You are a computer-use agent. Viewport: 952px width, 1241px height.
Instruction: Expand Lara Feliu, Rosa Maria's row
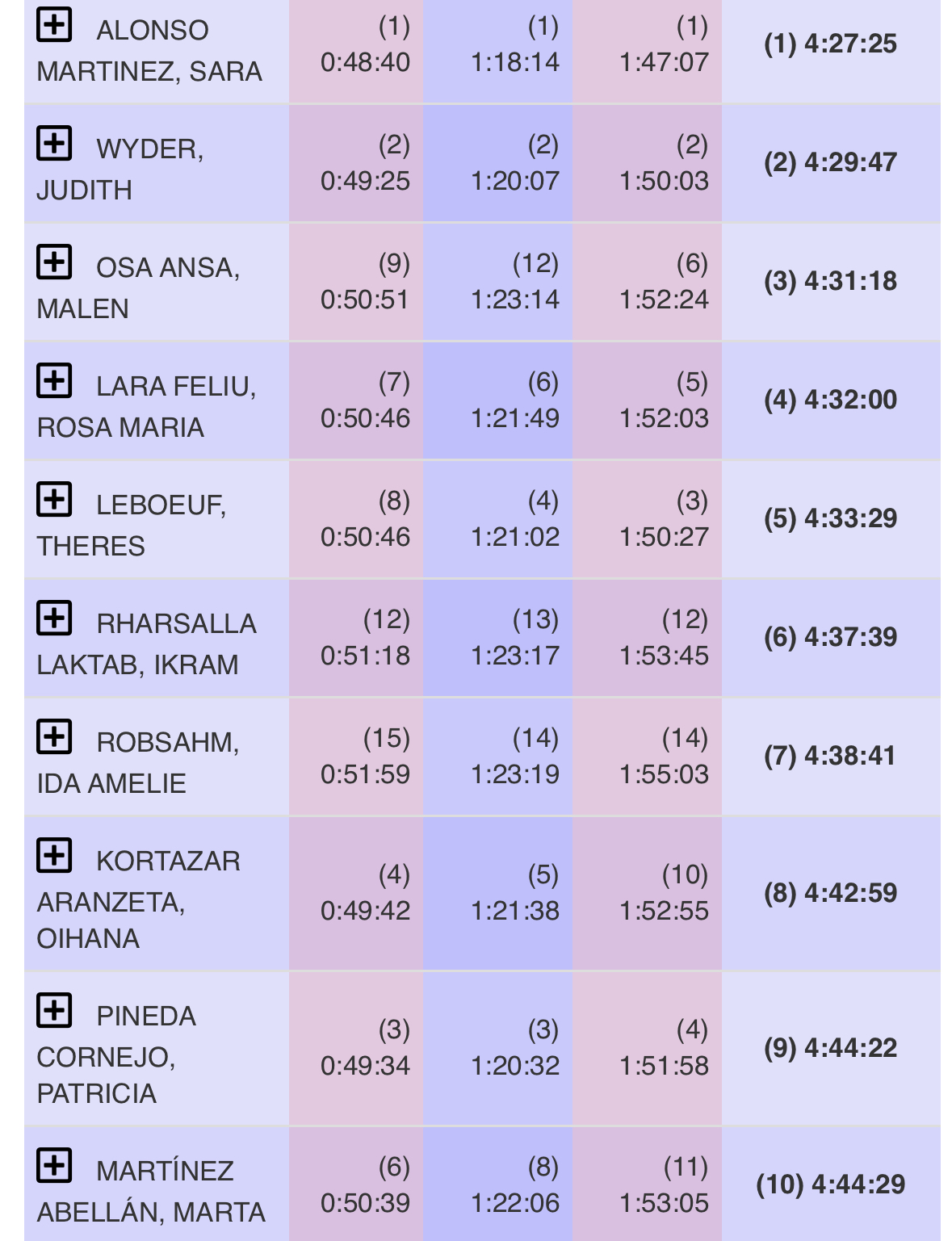click(54, 381)
